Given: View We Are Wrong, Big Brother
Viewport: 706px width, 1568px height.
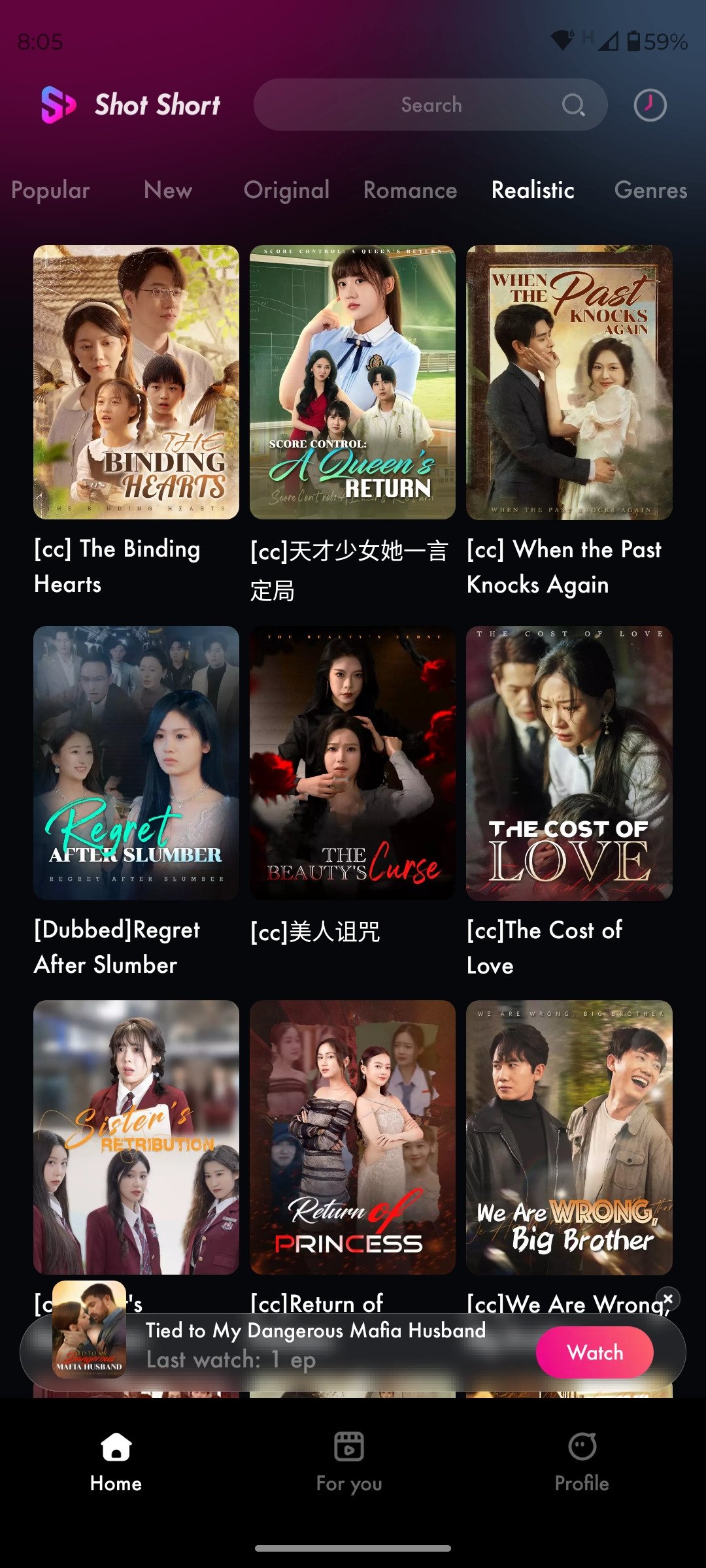Looking at the screenshot, I should tap(569, 1137).
